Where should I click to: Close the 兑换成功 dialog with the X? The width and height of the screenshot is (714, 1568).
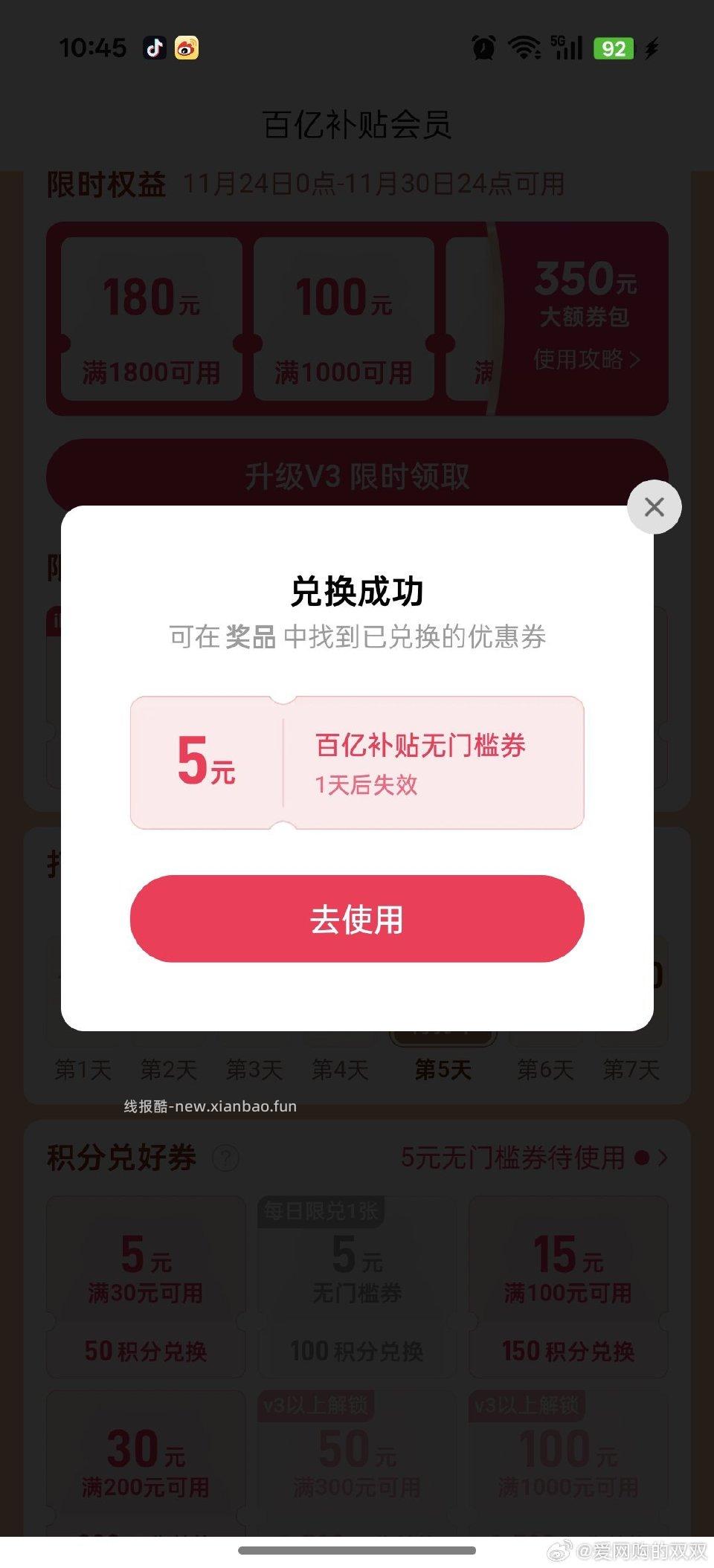coord(654,507)
